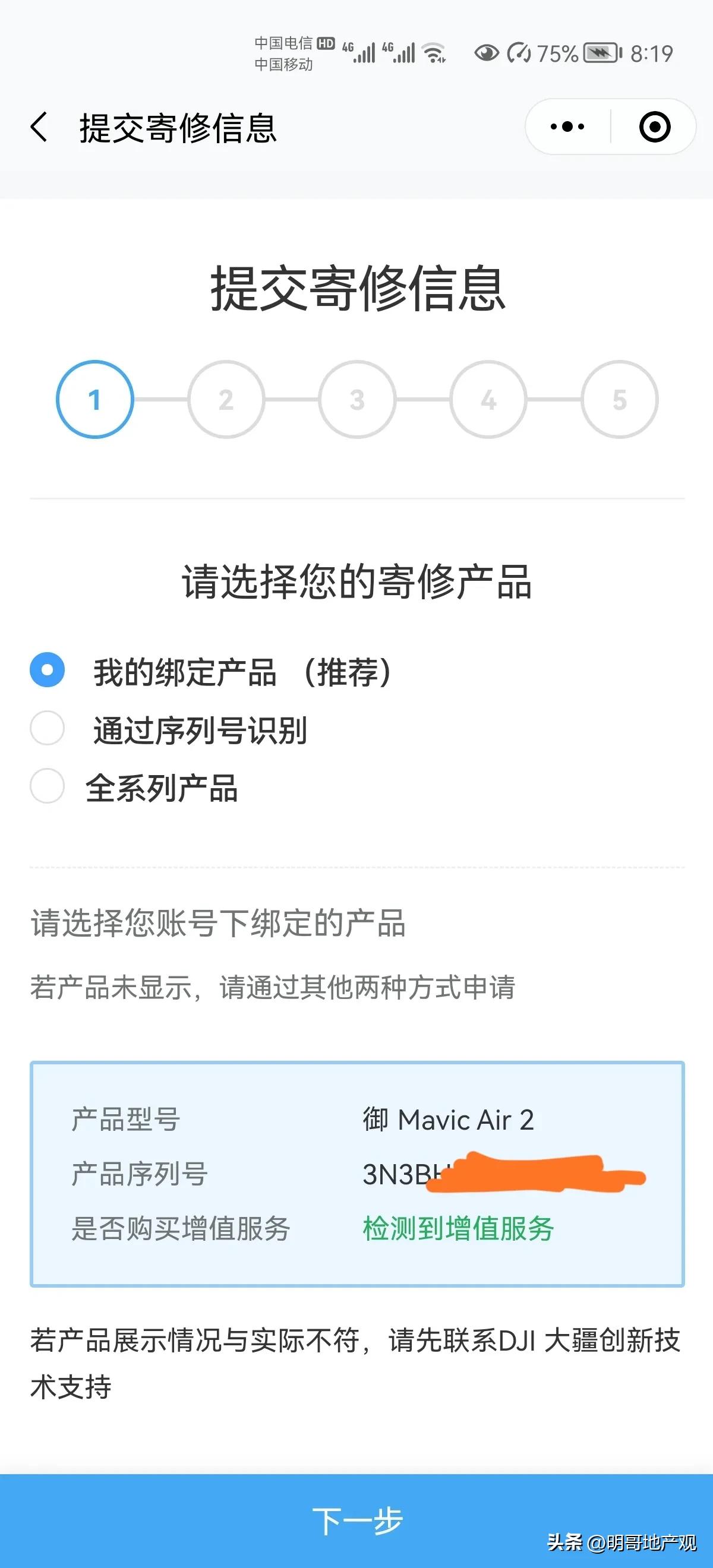713x1568 pixels.
Task: Tap the back arrow to leave 提交寄修信息
Action: click(x=38, y=128)
